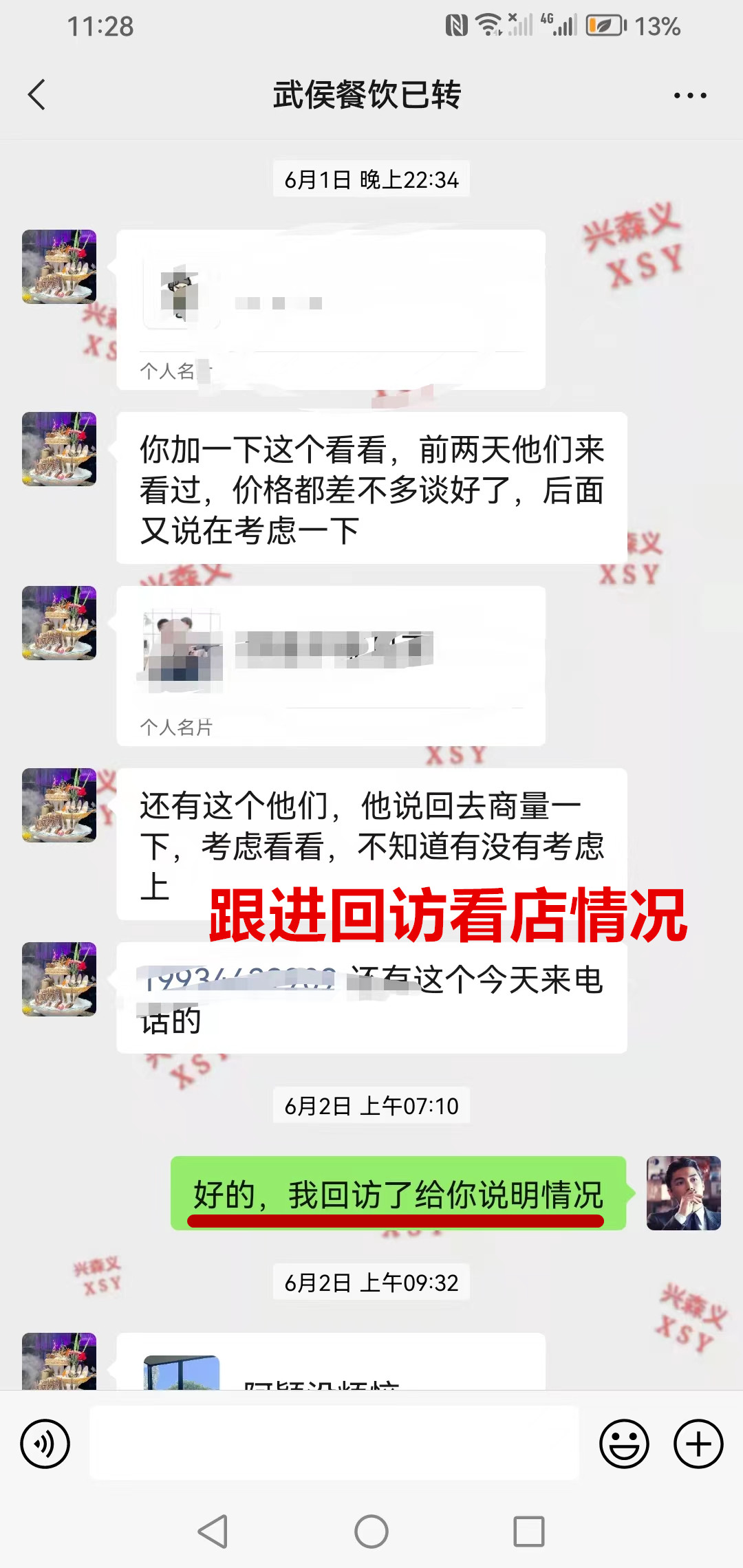This screenshot has height=1568, width=743.
Task: Open the contact card above the 还有这个他们 message
Action: pos(331,665)
